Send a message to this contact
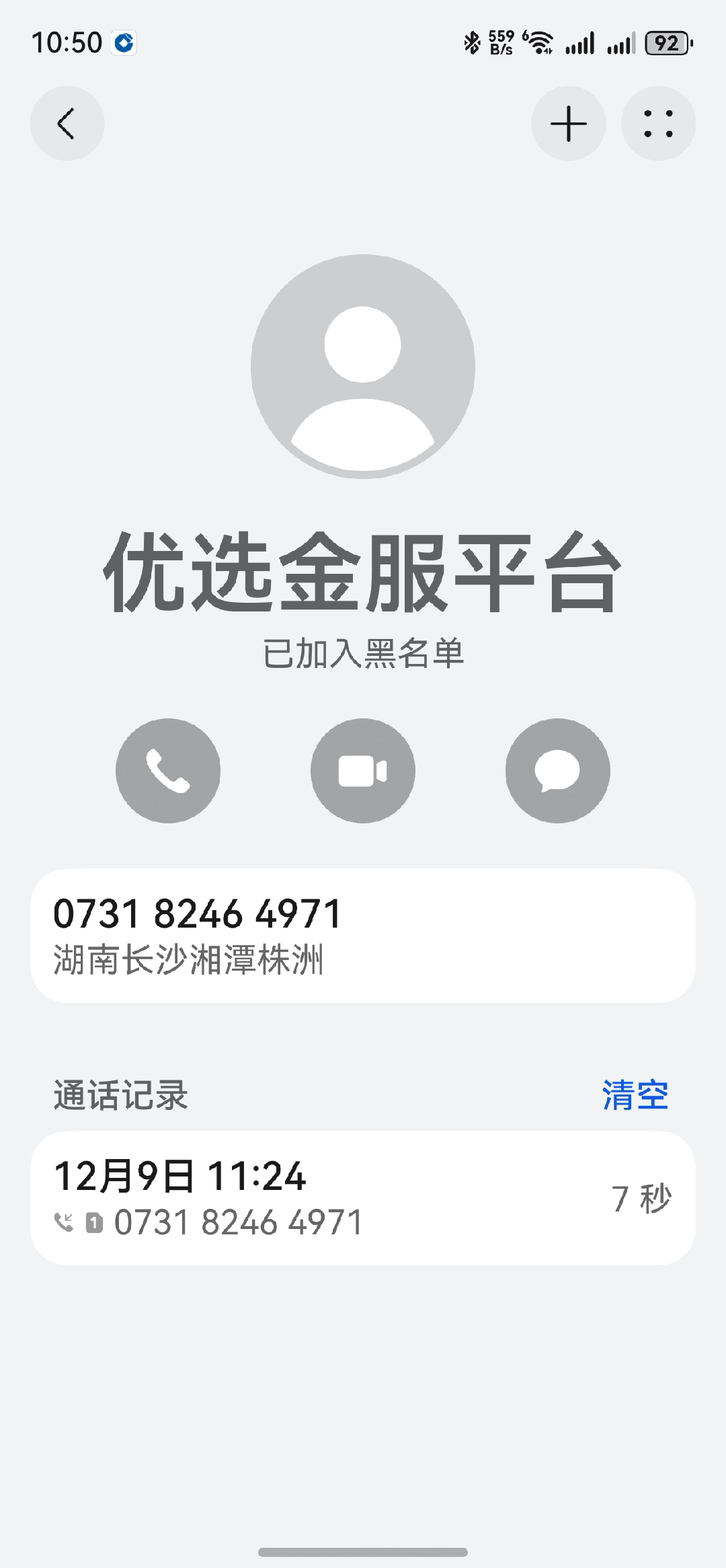This screenshot has height=1568, width=726. [x=557, y=770]
